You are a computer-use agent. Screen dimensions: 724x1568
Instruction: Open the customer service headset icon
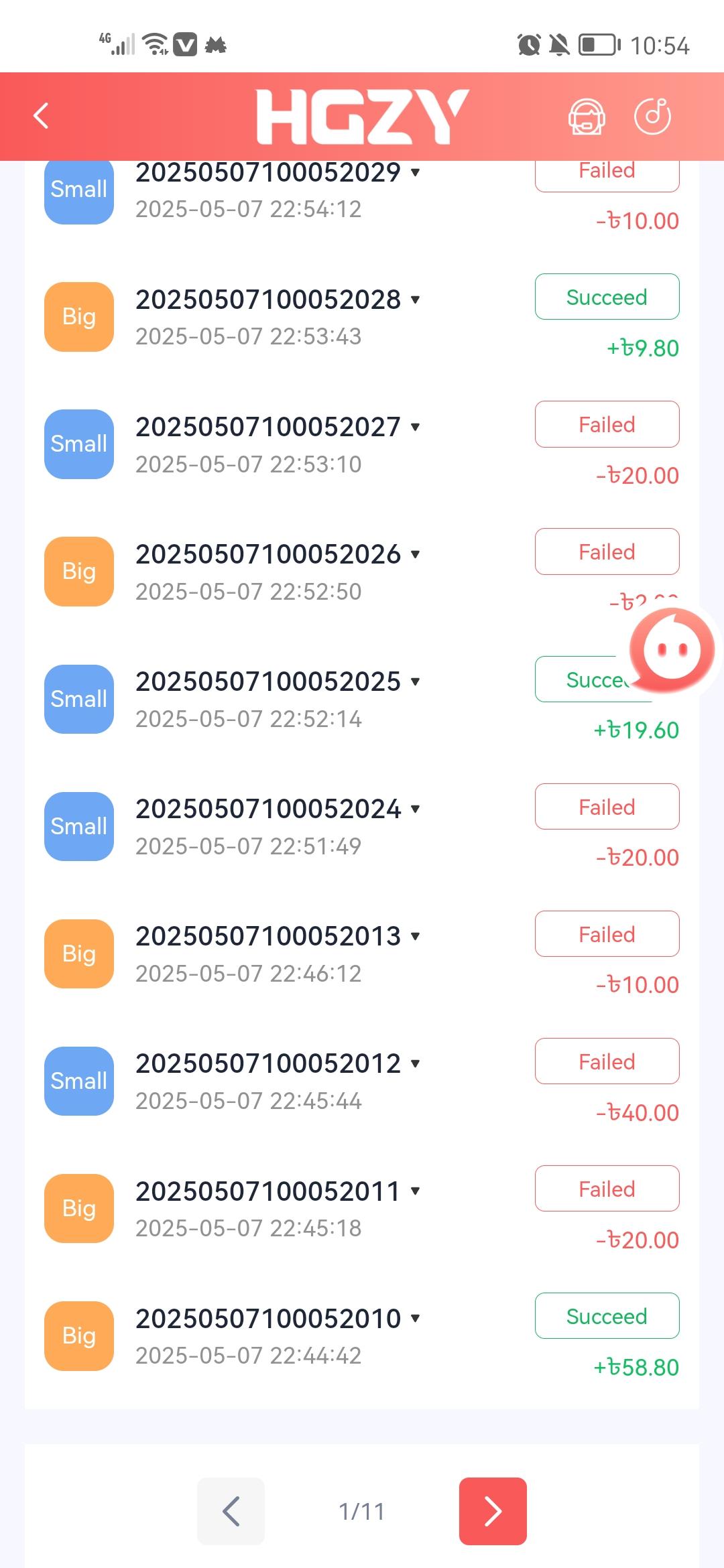point(587,117)
